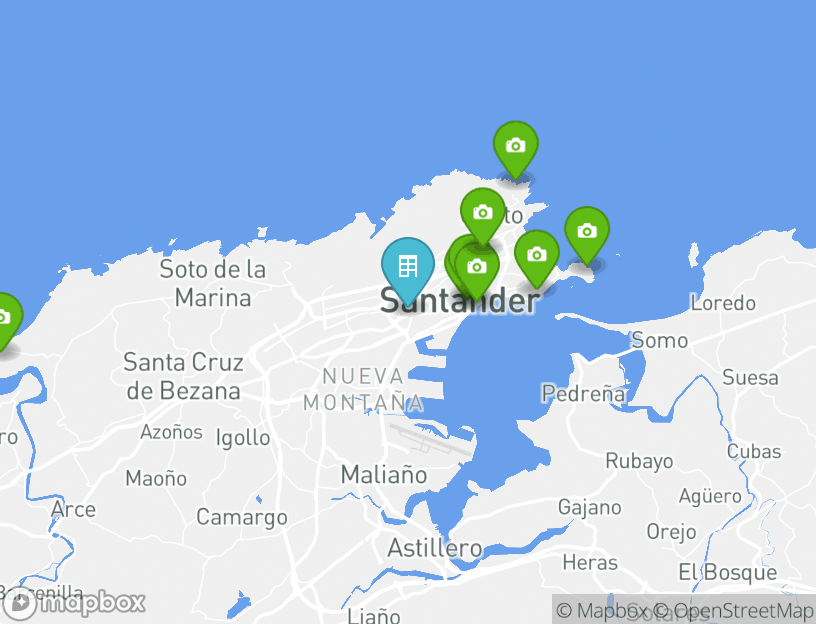Tap the blue building marker at Santander
The width and height of the screenshot is (816, 624).
408,266
